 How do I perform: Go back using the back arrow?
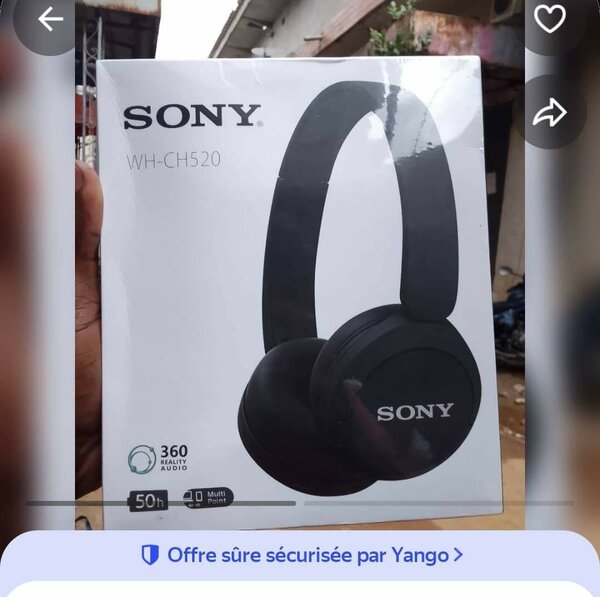(x=49, y=19)
